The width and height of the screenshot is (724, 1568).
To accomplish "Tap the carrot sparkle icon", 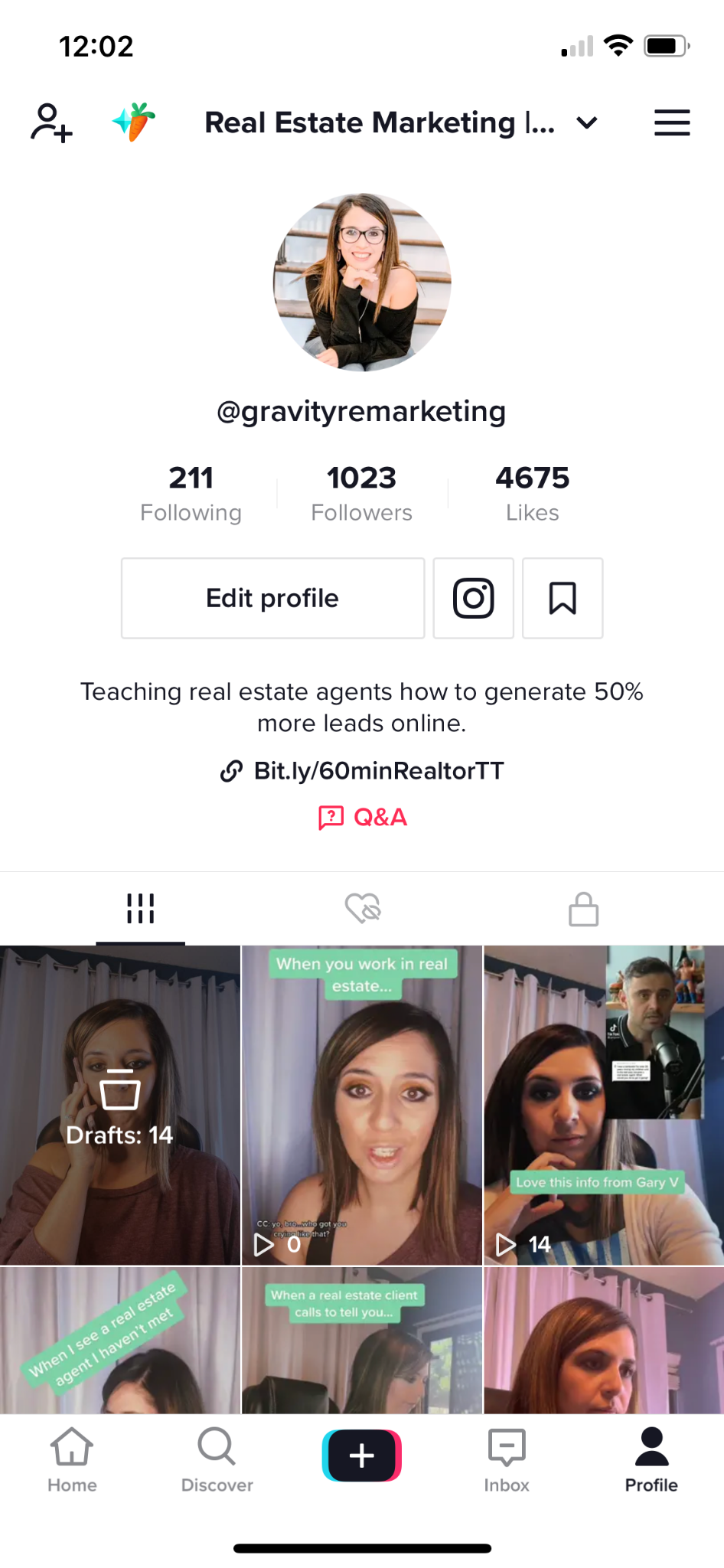I will tap(134, 122).
